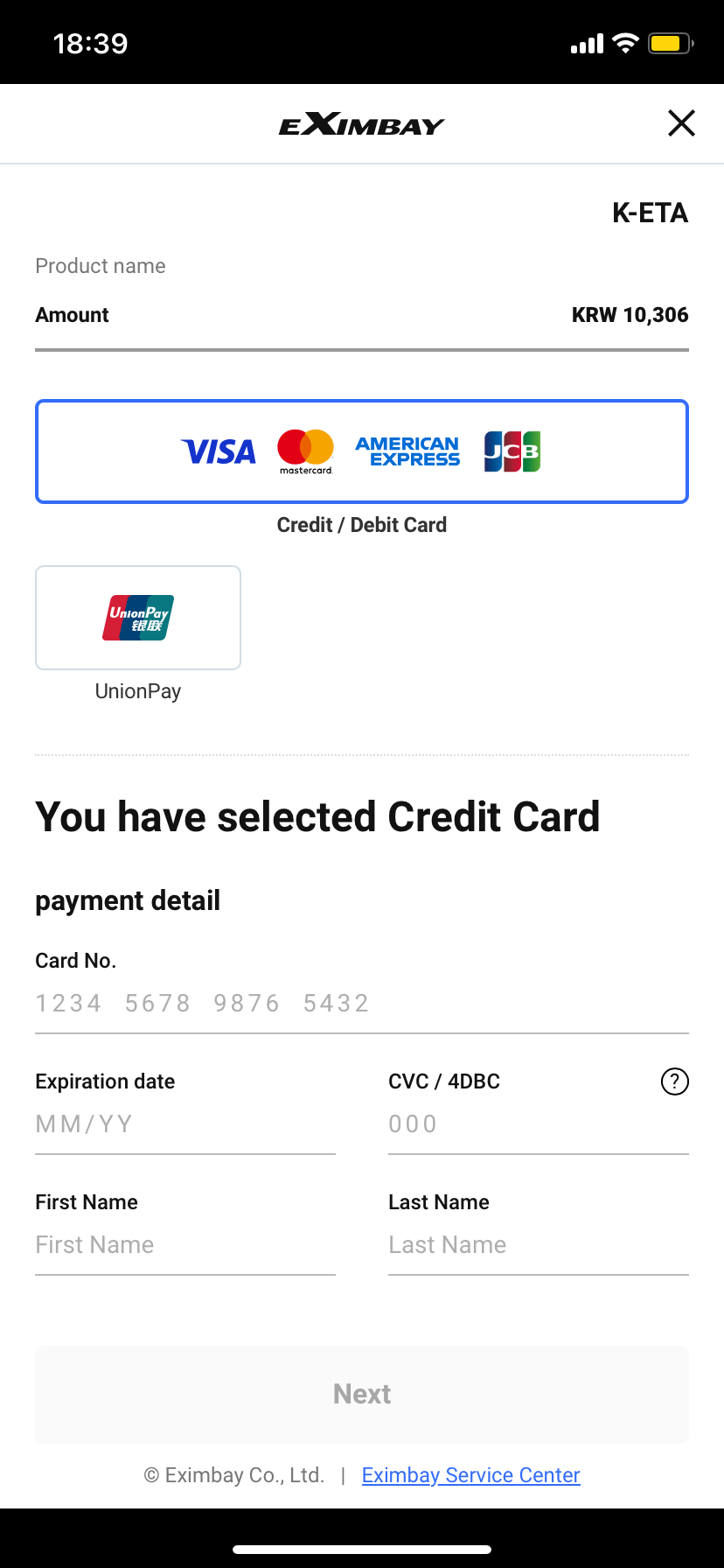Tap the First Name field
Screen dimensions: 724x1568
[184, 1244]
